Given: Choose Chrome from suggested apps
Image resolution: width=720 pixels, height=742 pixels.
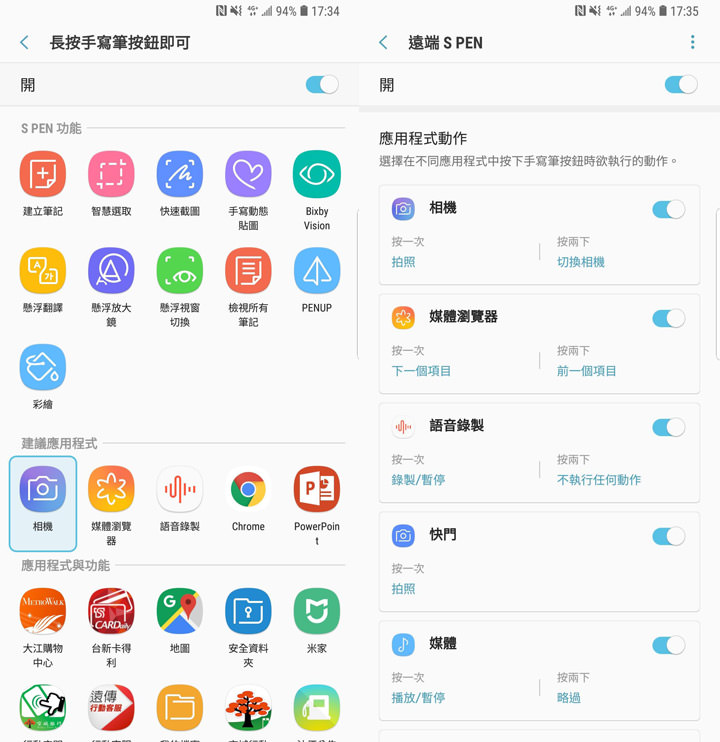Looking at the screenshot, I should pos(248,490).
